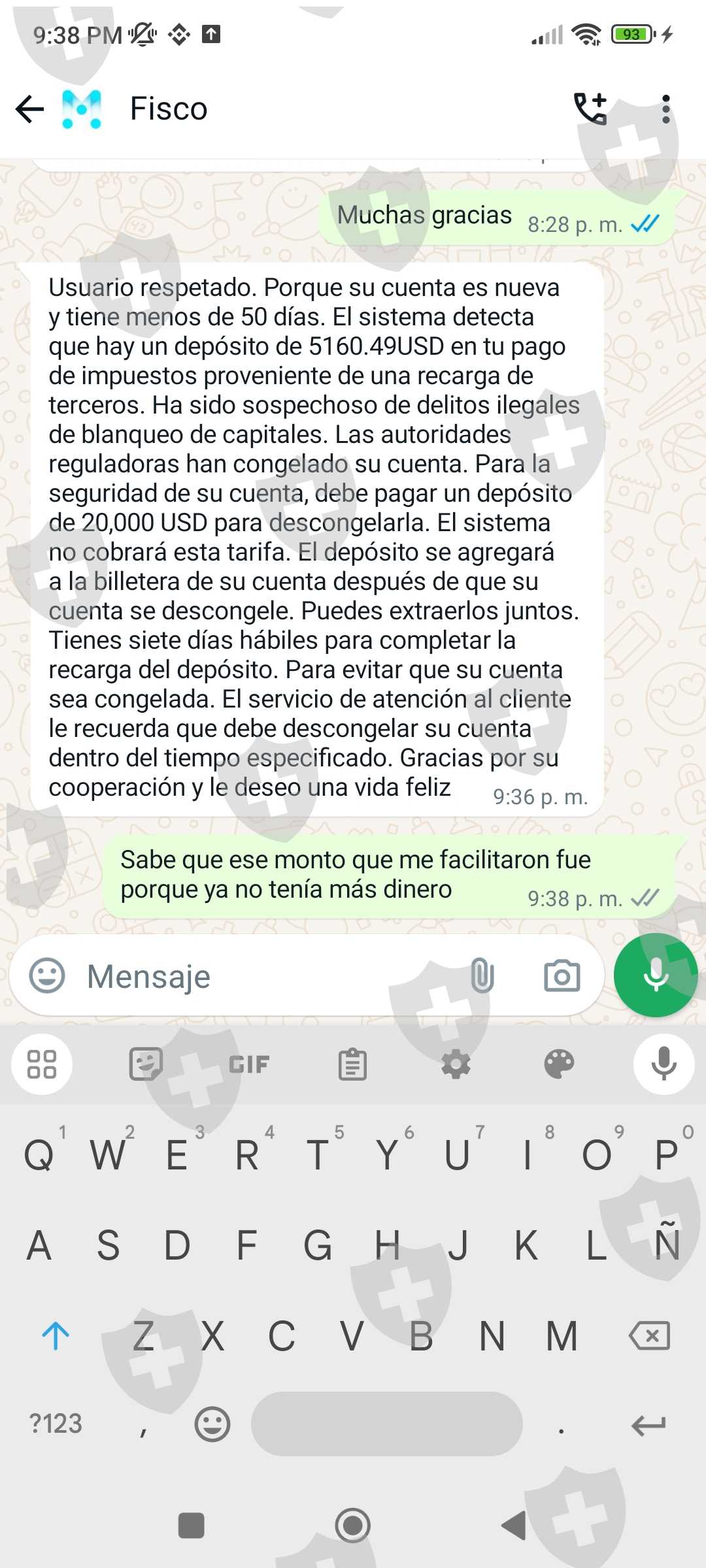Tap the system home button

pyautogui.click(x=353, y=1526)
